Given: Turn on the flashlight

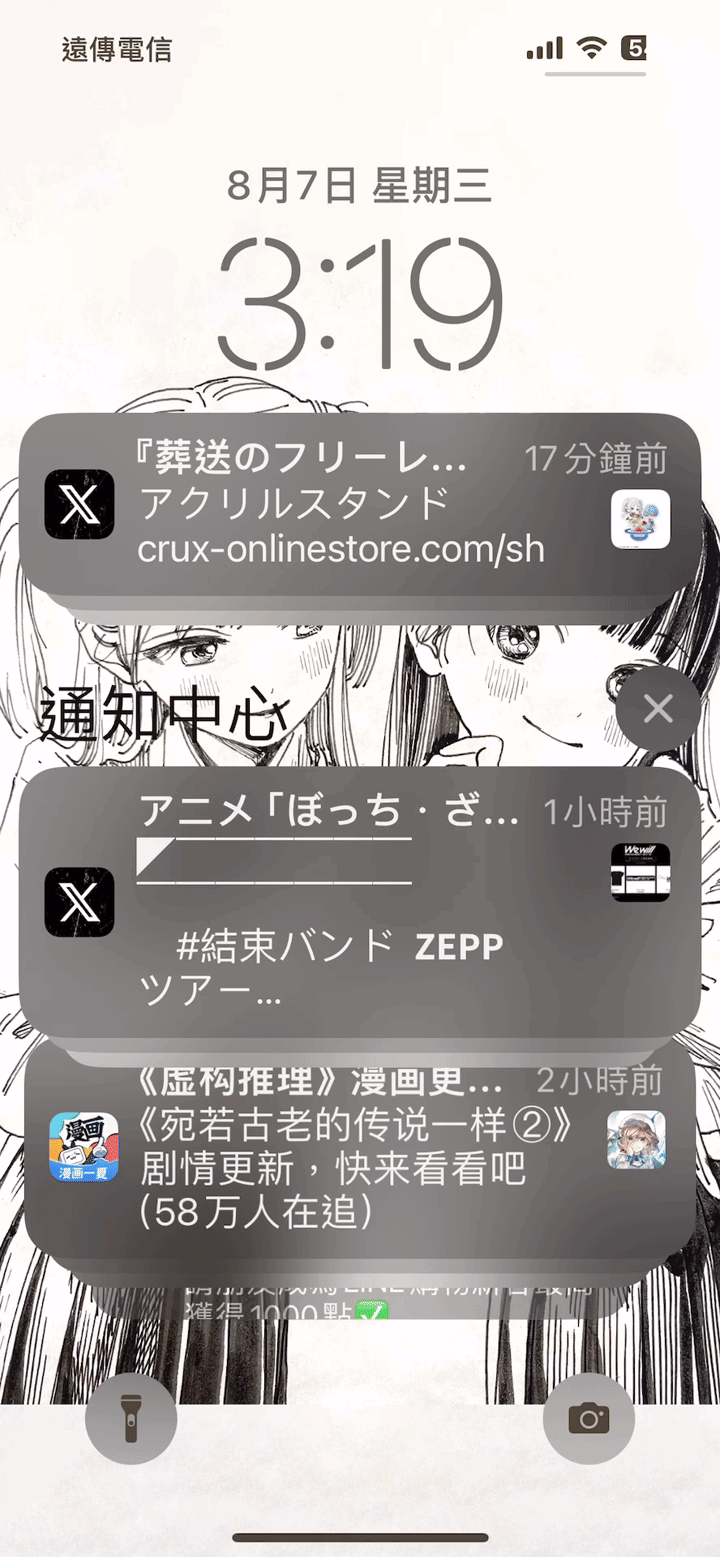Looking at the screenshot, I should click(131, 1418).
